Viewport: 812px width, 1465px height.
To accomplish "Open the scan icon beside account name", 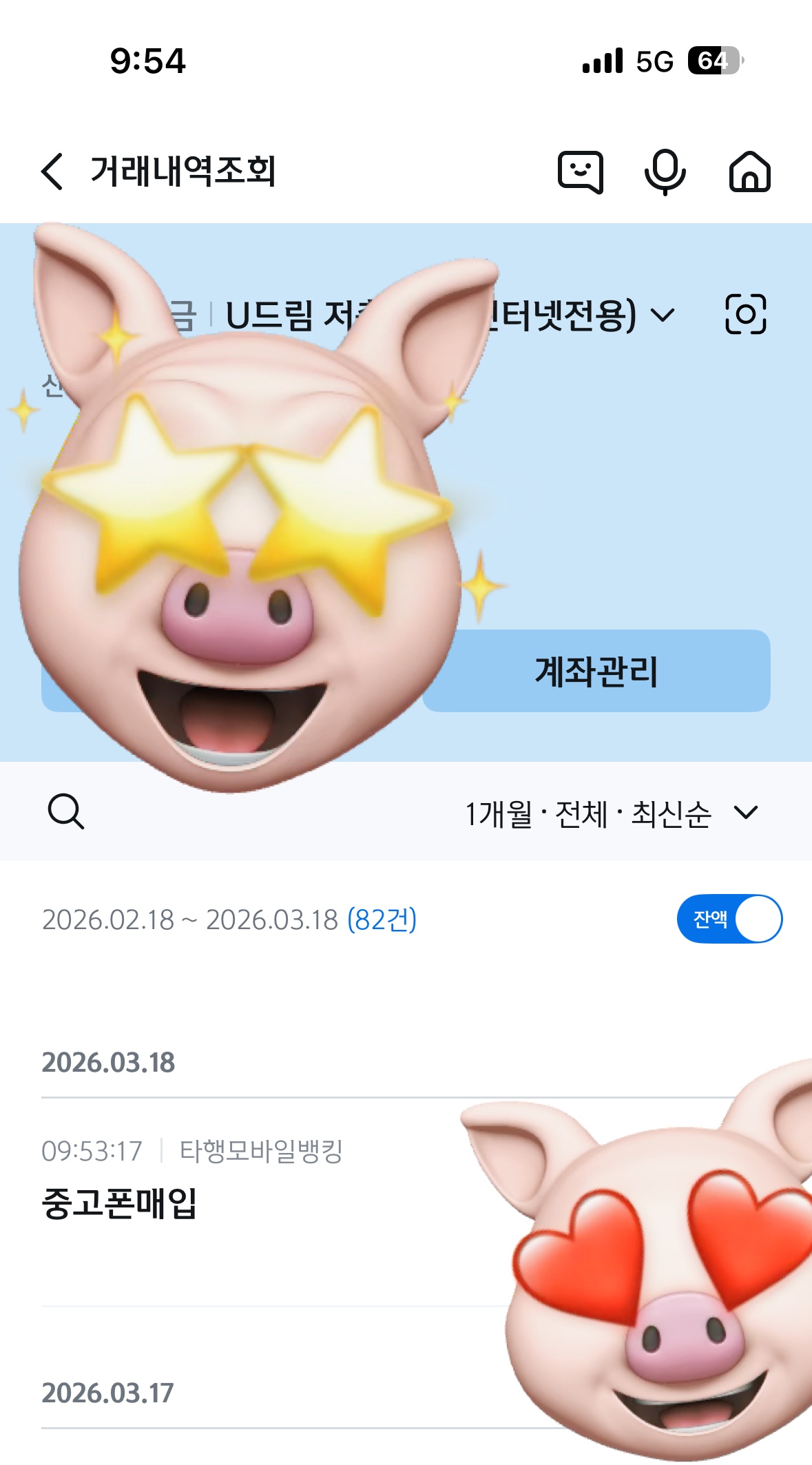I will 745,314.
